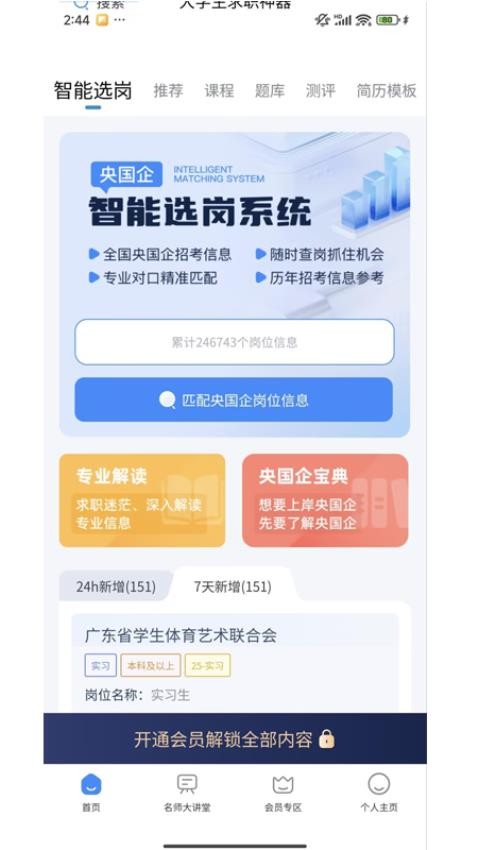The image size is (478, 850).
Task: Switch to 24h新增 listings
Action: pyautogui.click(x=115, y=587)
